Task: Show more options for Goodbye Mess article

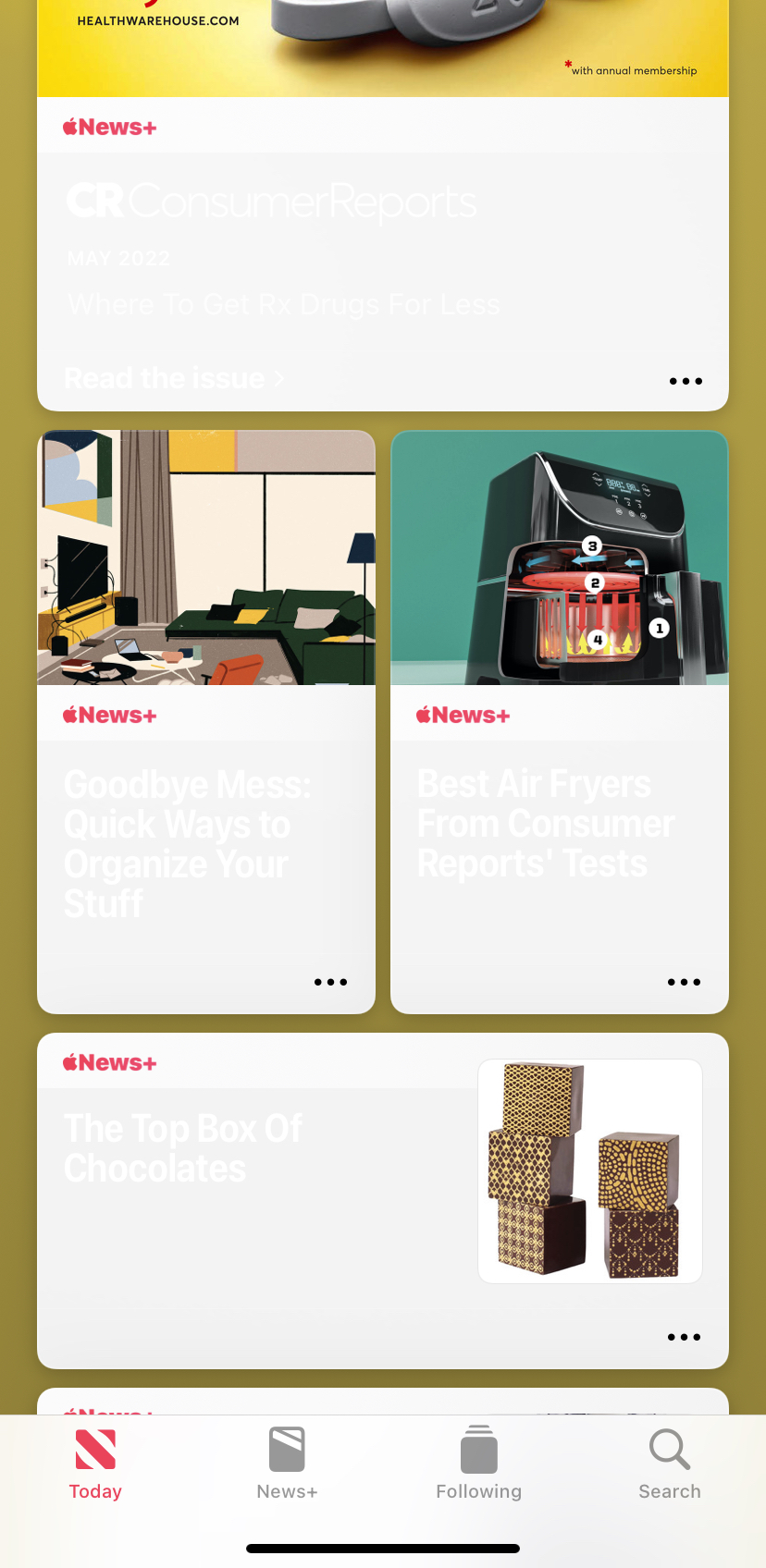Action: 330,982
